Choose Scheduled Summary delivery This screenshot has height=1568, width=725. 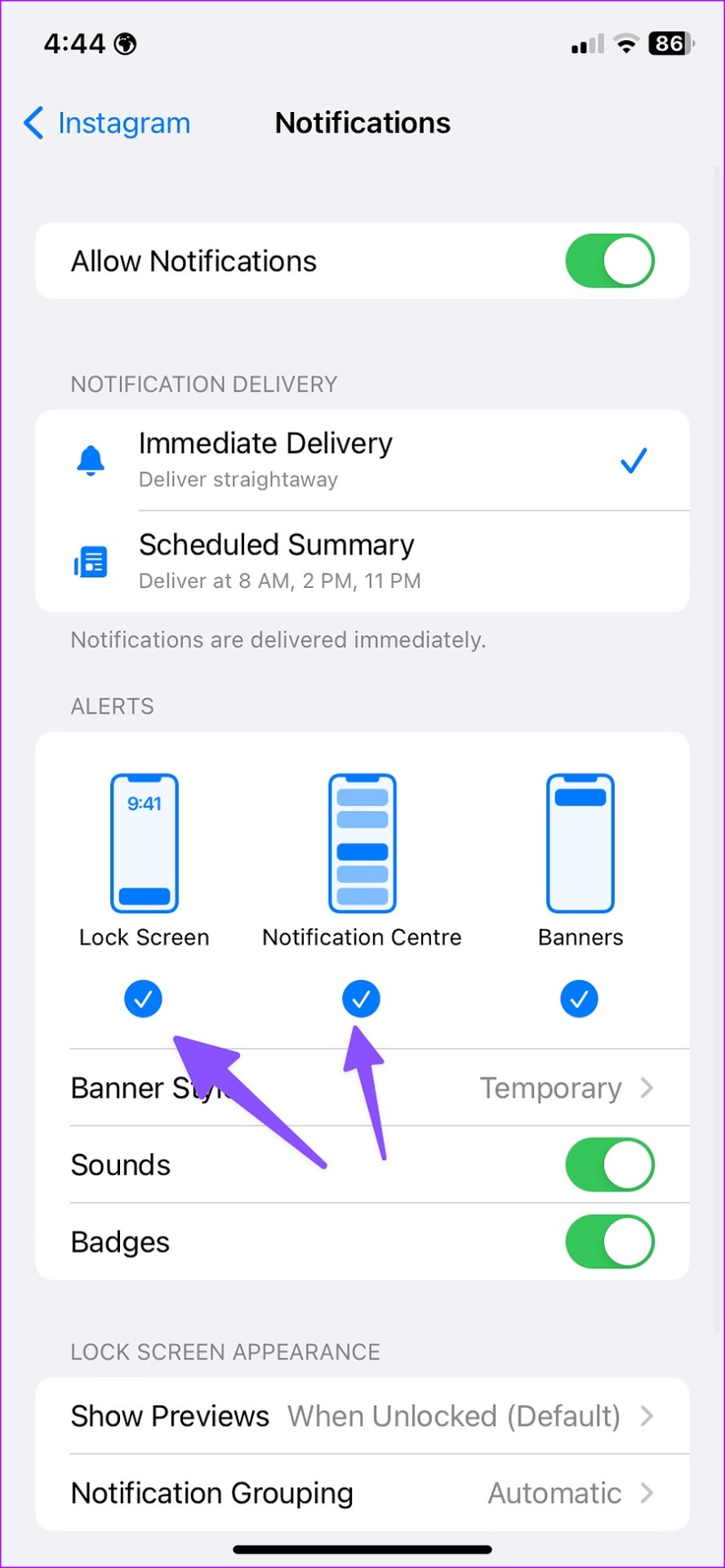pos(362,562)
